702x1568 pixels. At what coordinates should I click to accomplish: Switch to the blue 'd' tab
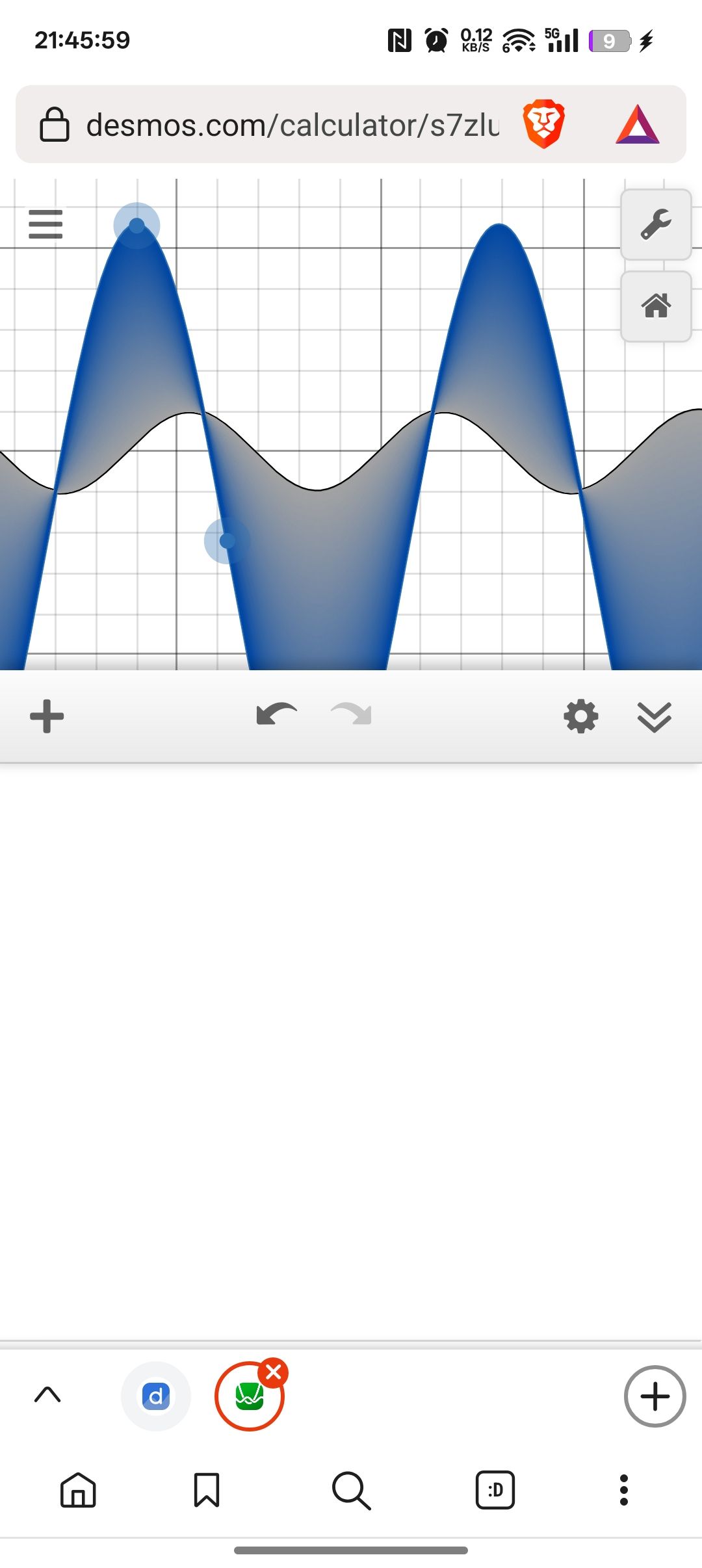click(156, 1396)
